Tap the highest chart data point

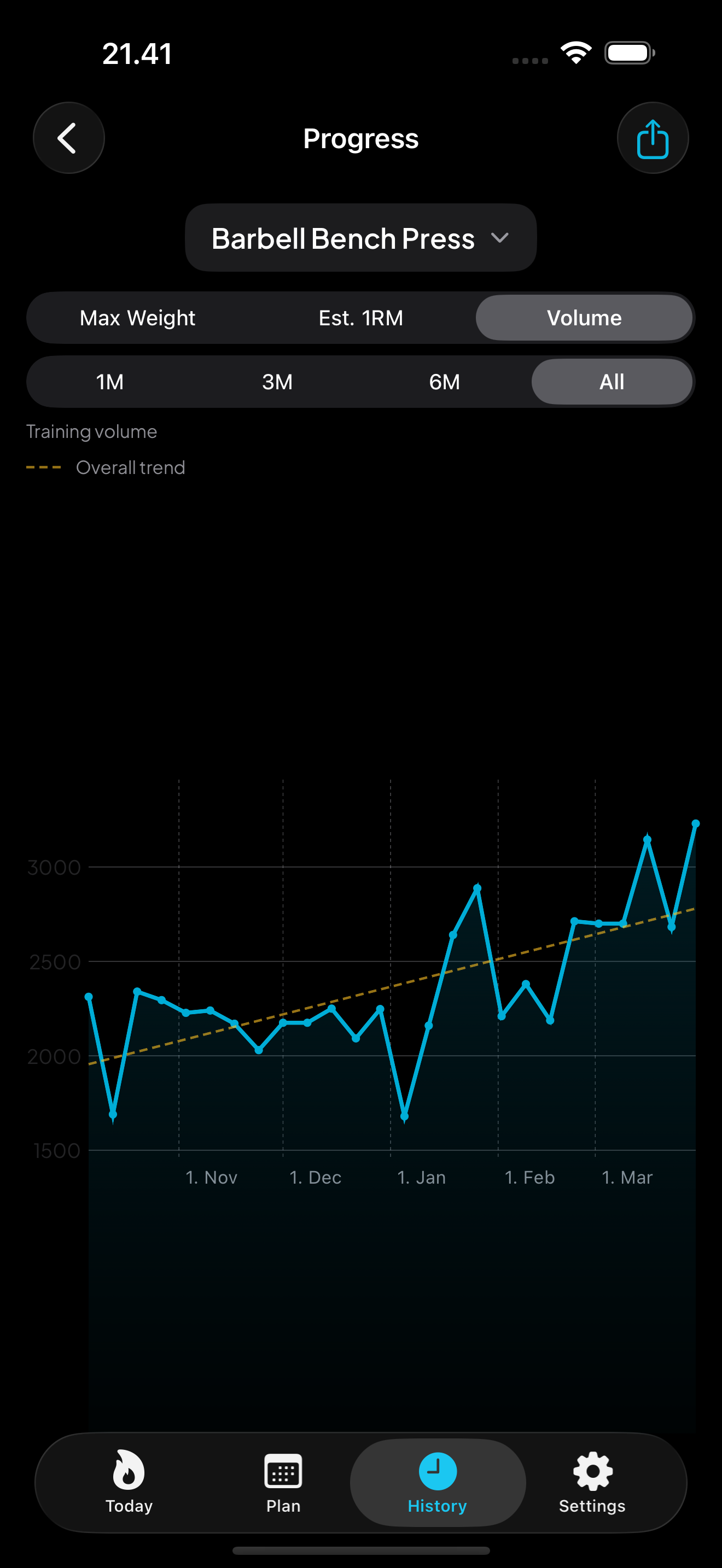pyautogui.click(x=696, y=823)
